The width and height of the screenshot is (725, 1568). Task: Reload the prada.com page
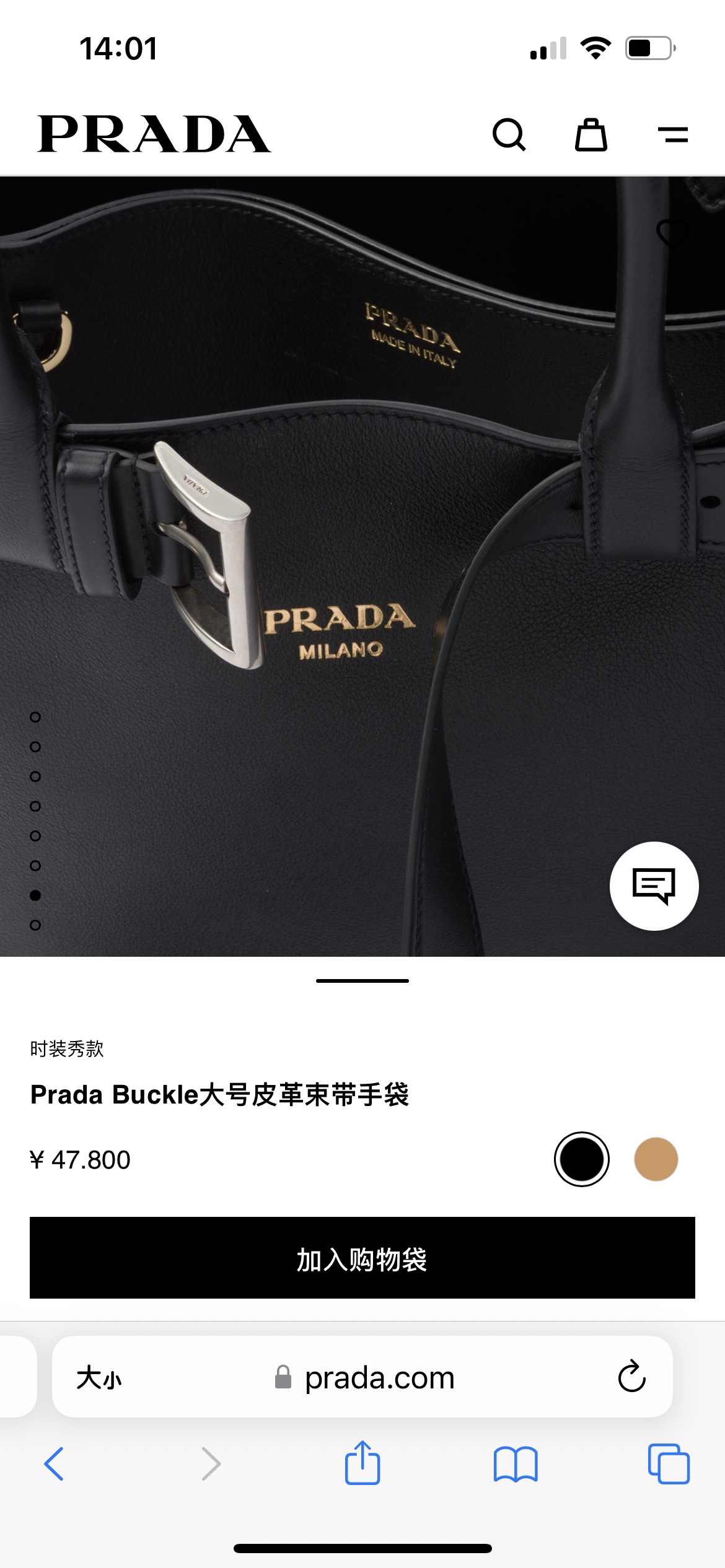[x=631, y=1377]
